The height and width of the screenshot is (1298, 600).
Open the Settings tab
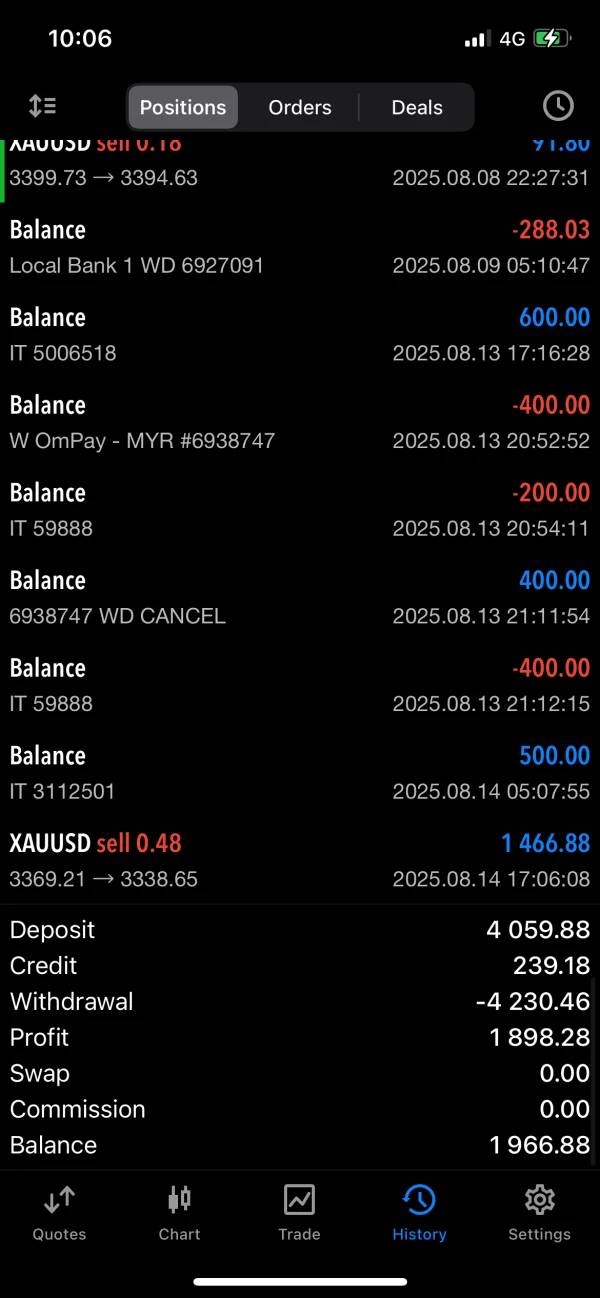[539, 1211]
